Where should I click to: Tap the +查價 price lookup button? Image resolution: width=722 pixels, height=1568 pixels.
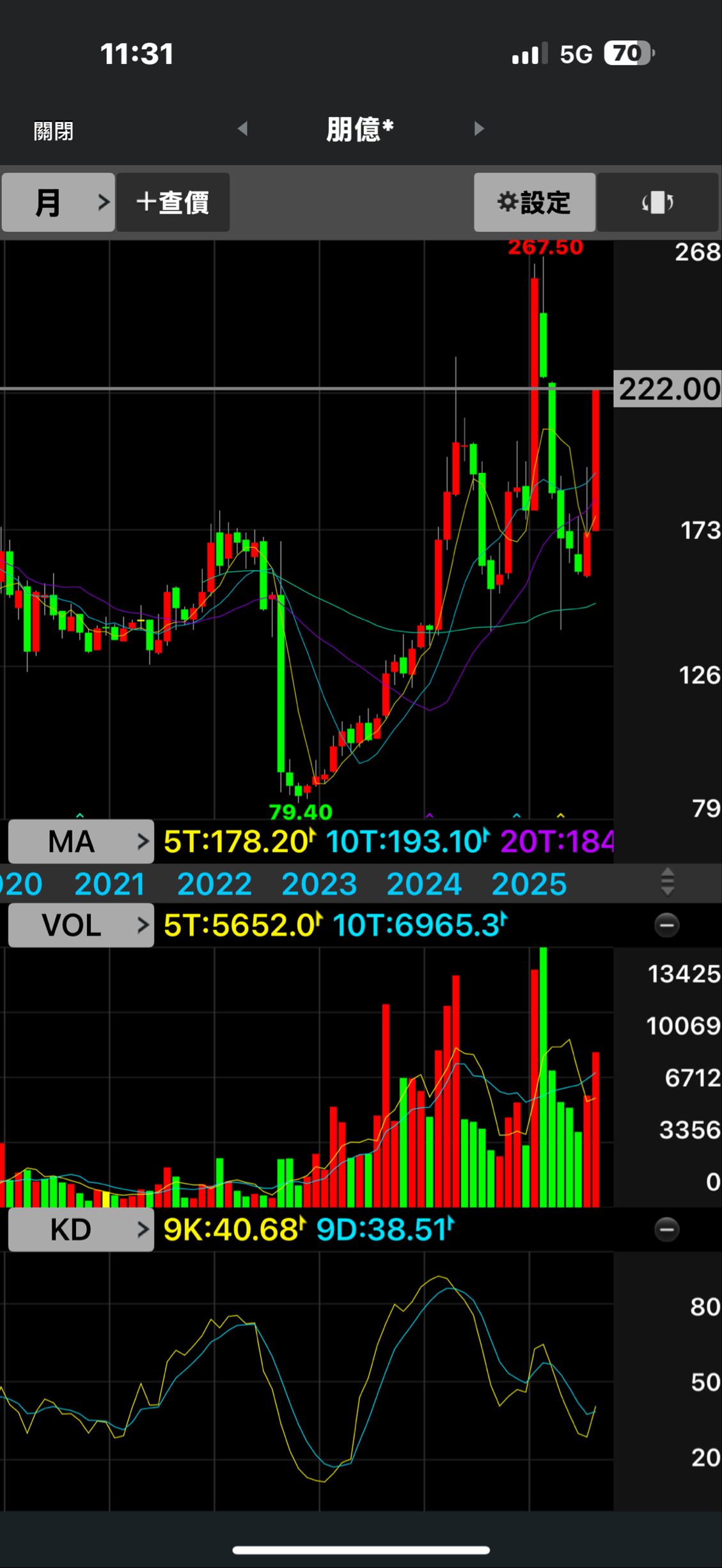click(x=173, y=203)
